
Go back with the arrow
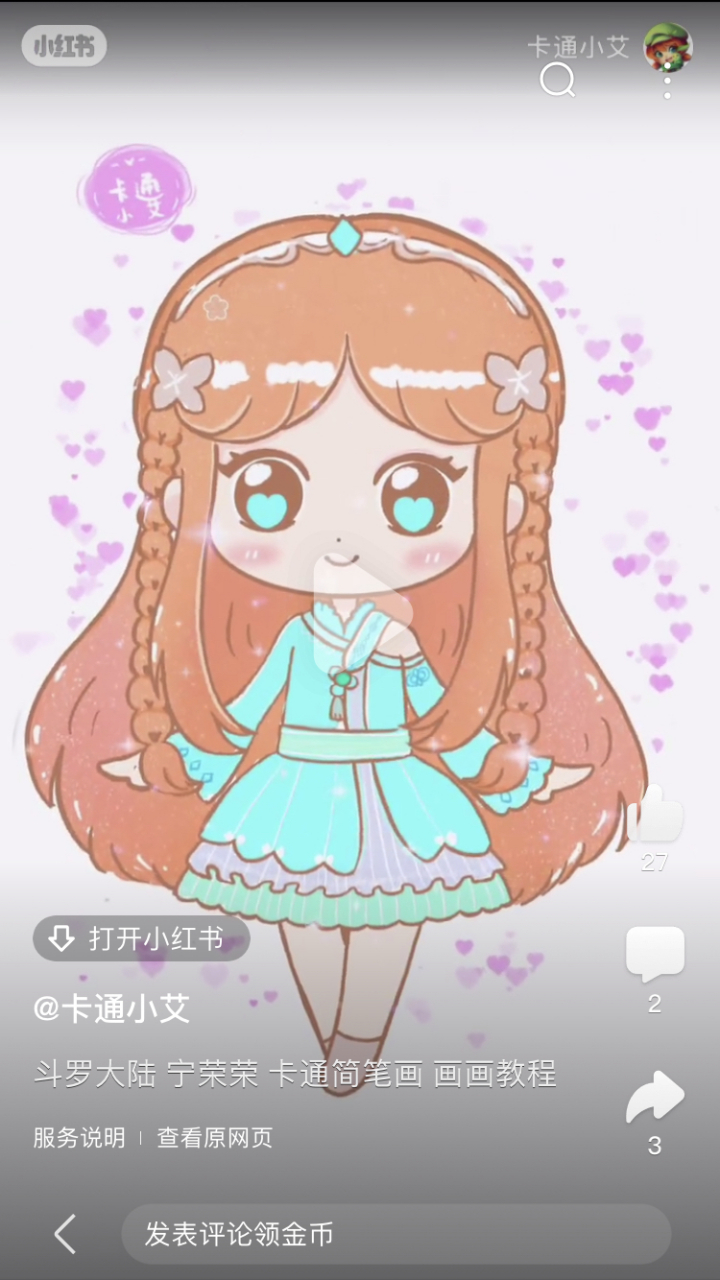click(x=65, y=1234)
